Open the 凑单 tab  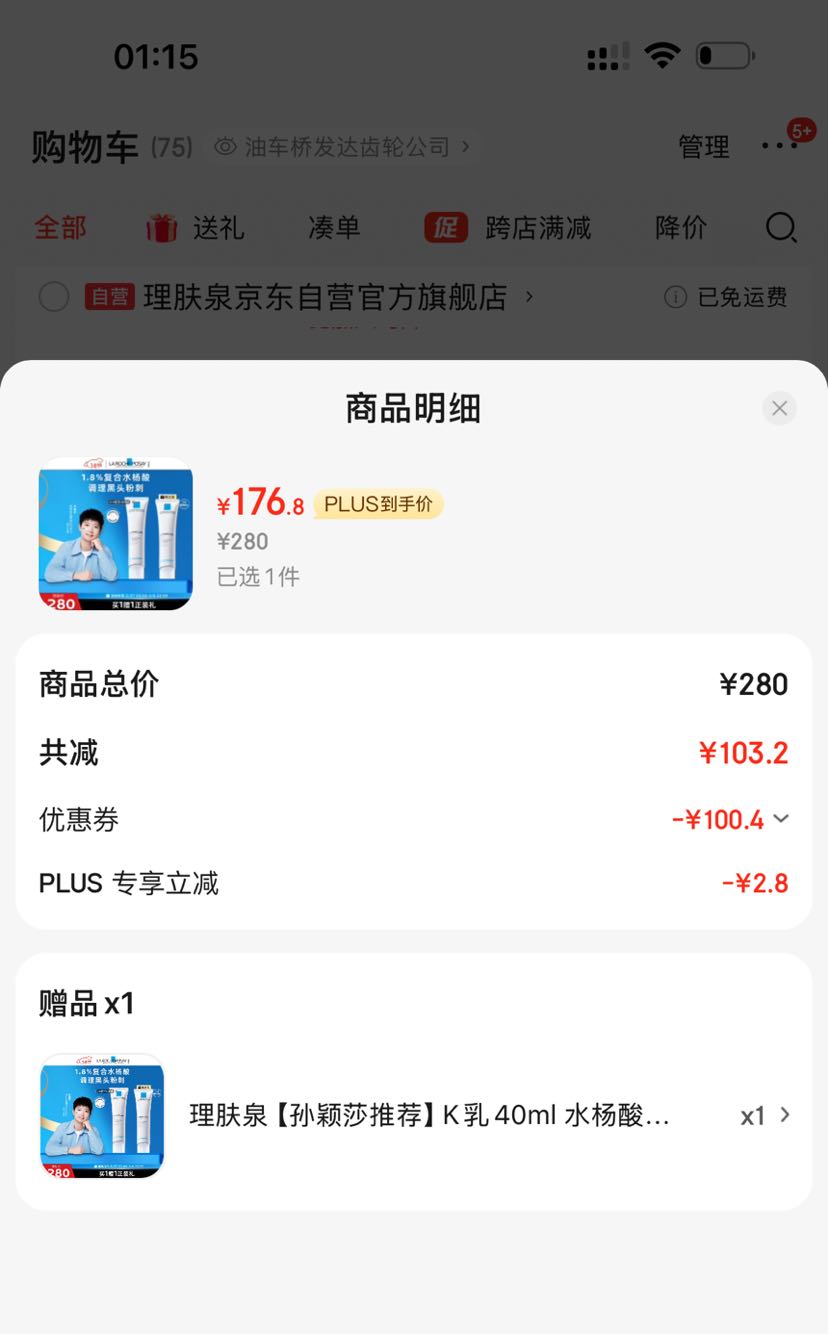333,228
